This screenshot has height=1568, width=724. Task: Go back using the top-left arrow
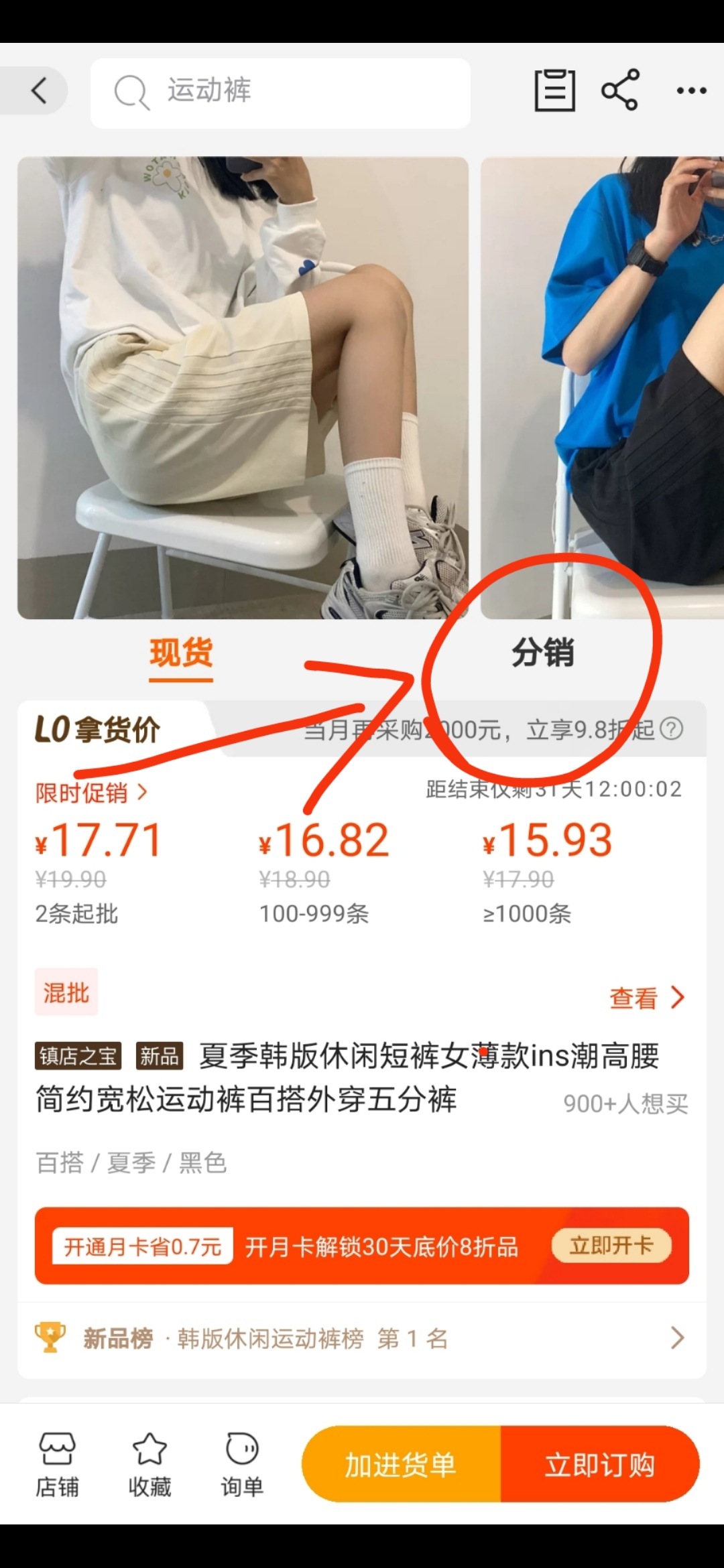tap(39, 90)
